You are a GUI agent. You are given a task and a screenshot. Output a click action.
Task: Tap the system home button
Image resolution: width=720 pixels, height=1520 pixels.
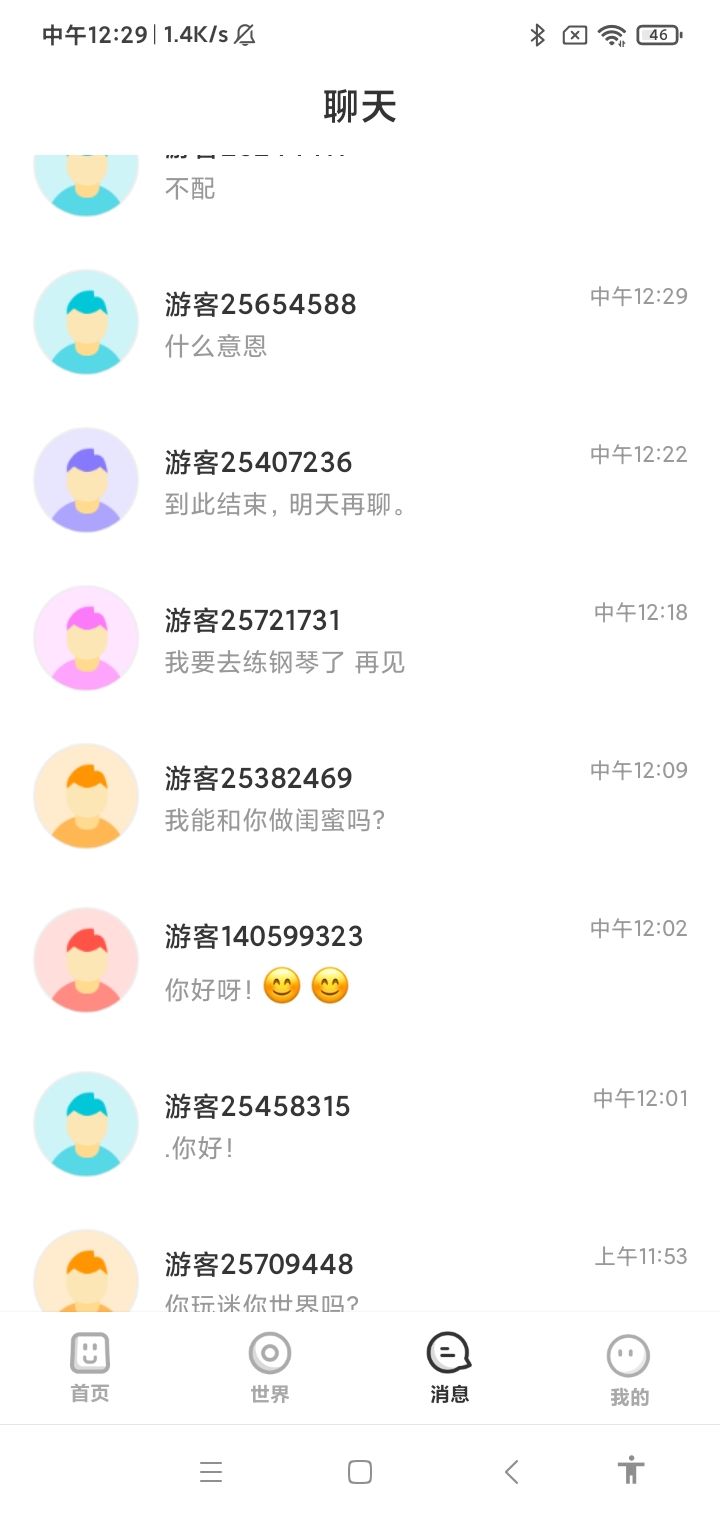[x=360, y=1471]
